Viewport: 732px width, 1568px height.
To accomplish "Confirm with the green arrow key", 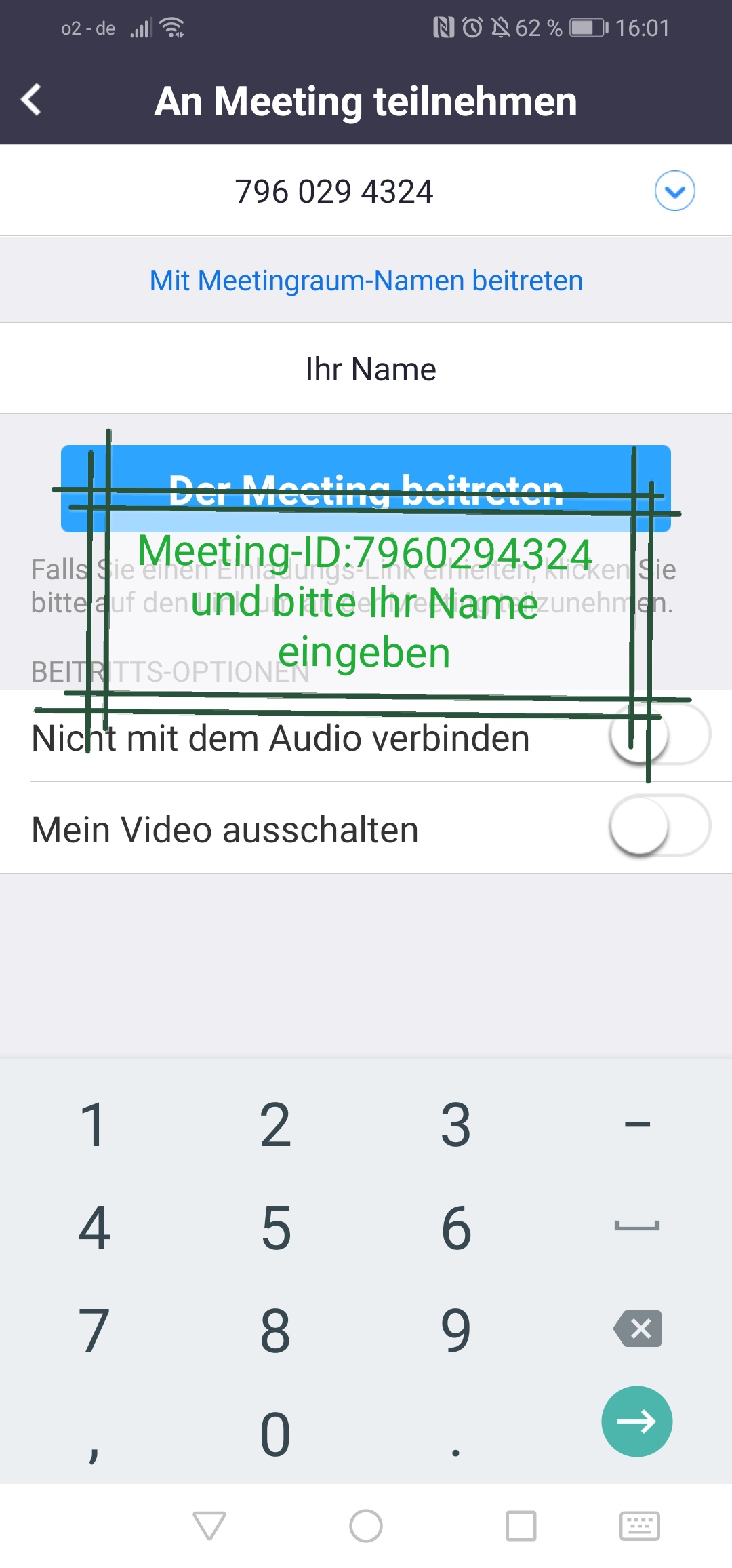I will pos(637,1422).
